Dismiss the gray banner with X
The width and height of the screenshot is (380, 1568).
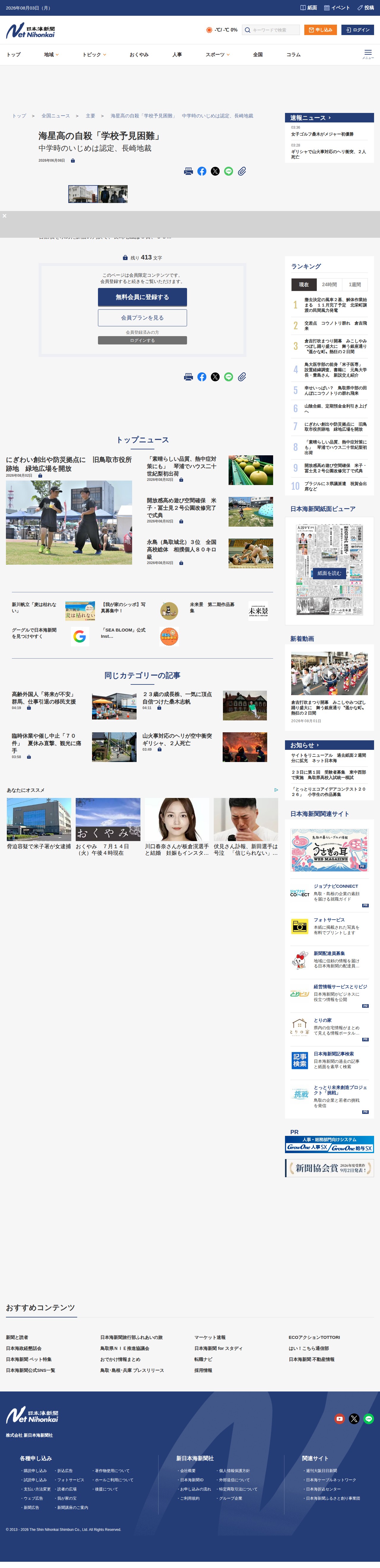tap(4, 215)
